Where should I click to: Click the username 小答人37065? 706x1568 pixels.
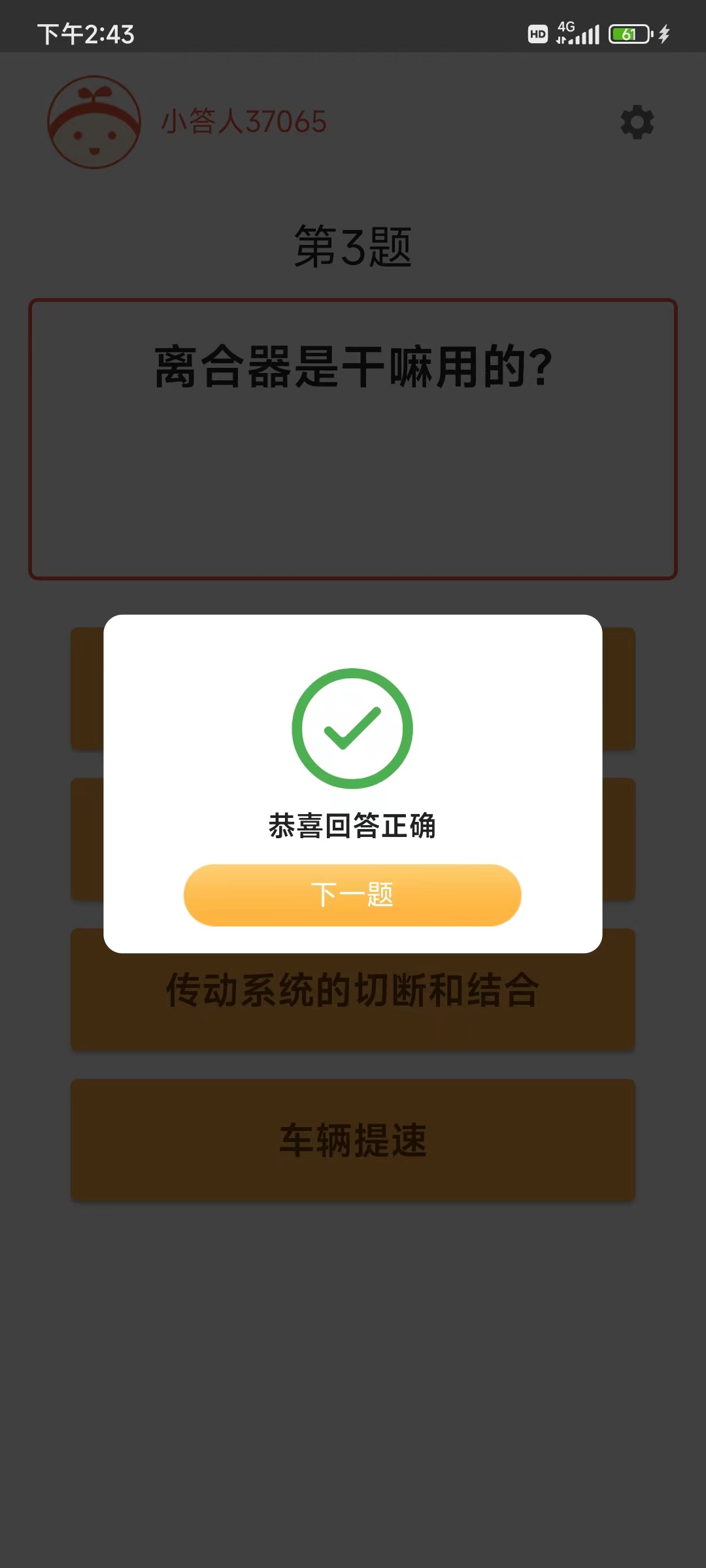243,122
